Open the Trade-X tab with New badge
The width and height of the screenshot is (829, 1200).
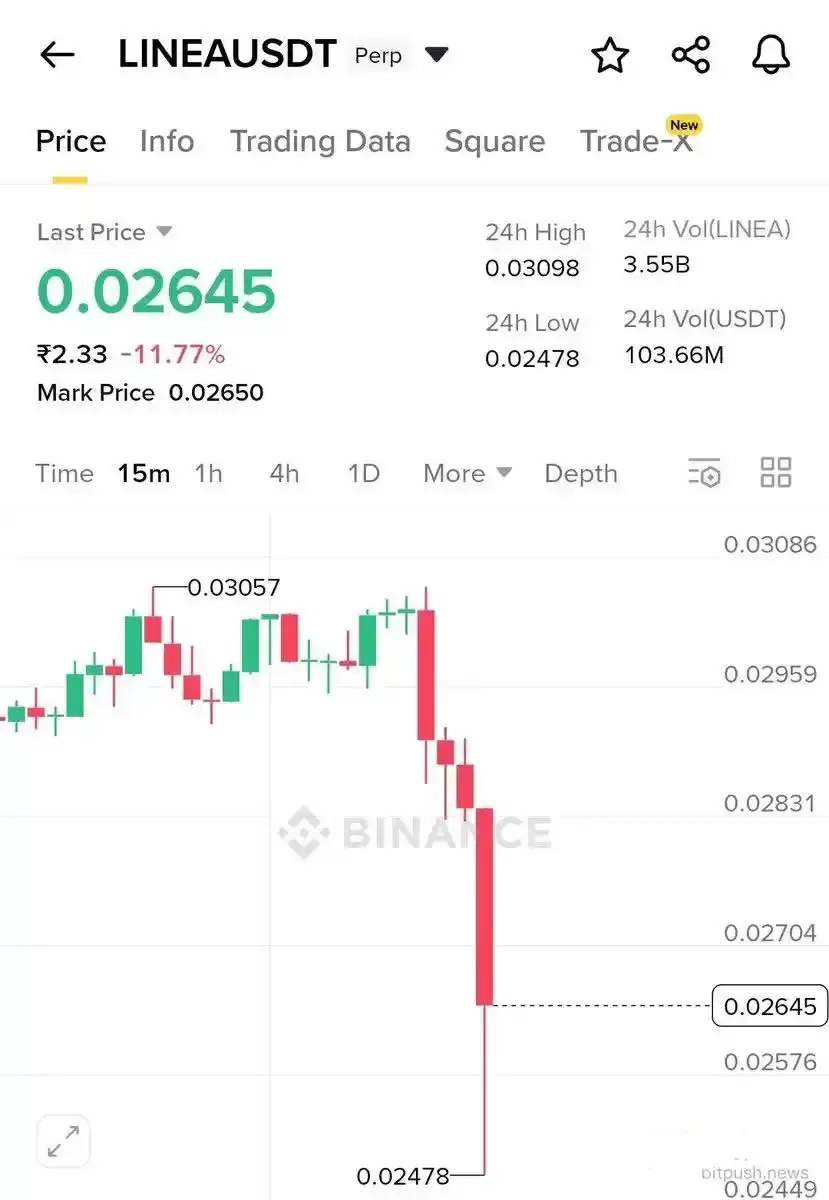pyautogui.click(x=637, y=141)
